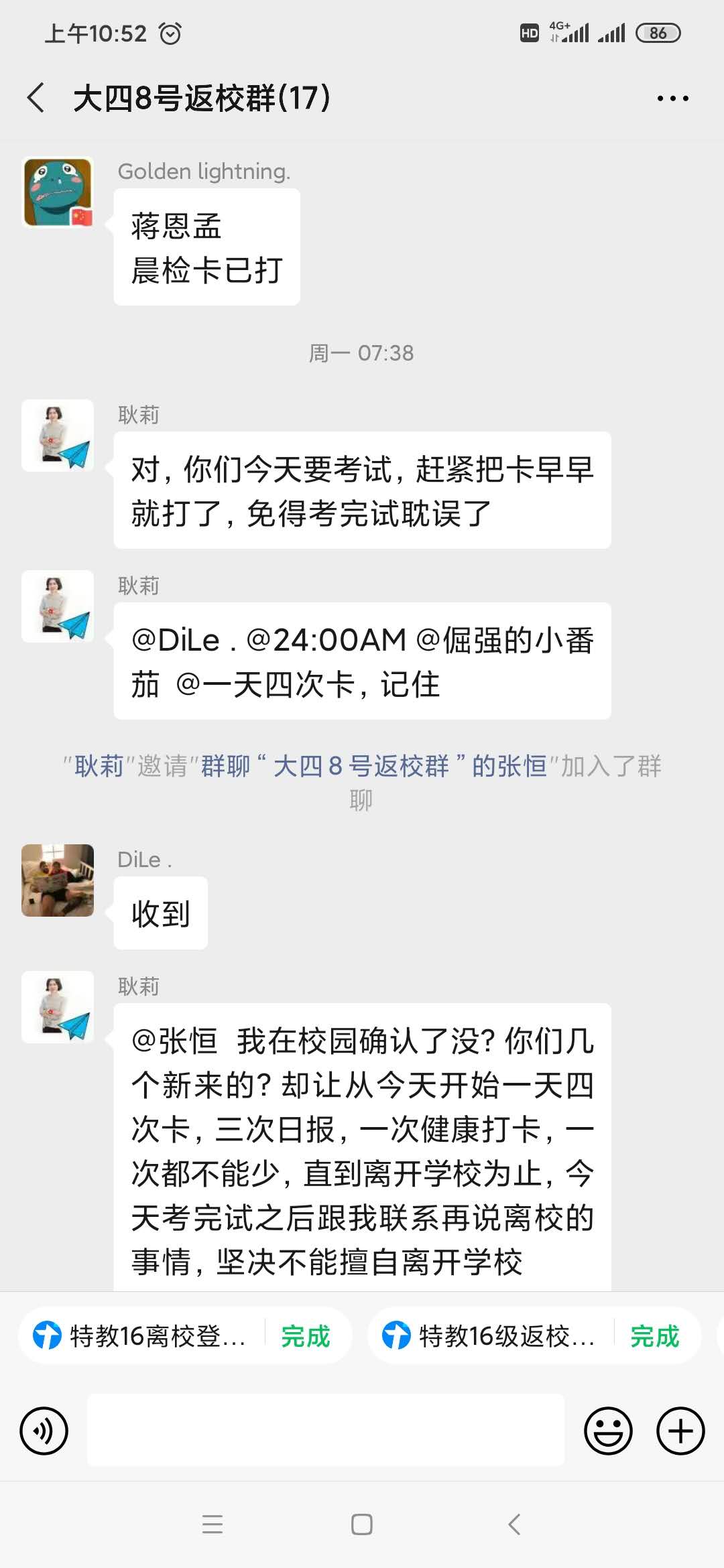Go back from the group chat
Image resolution: width=724 pixels, height=1568 pixels.
(x=37, y=98)
